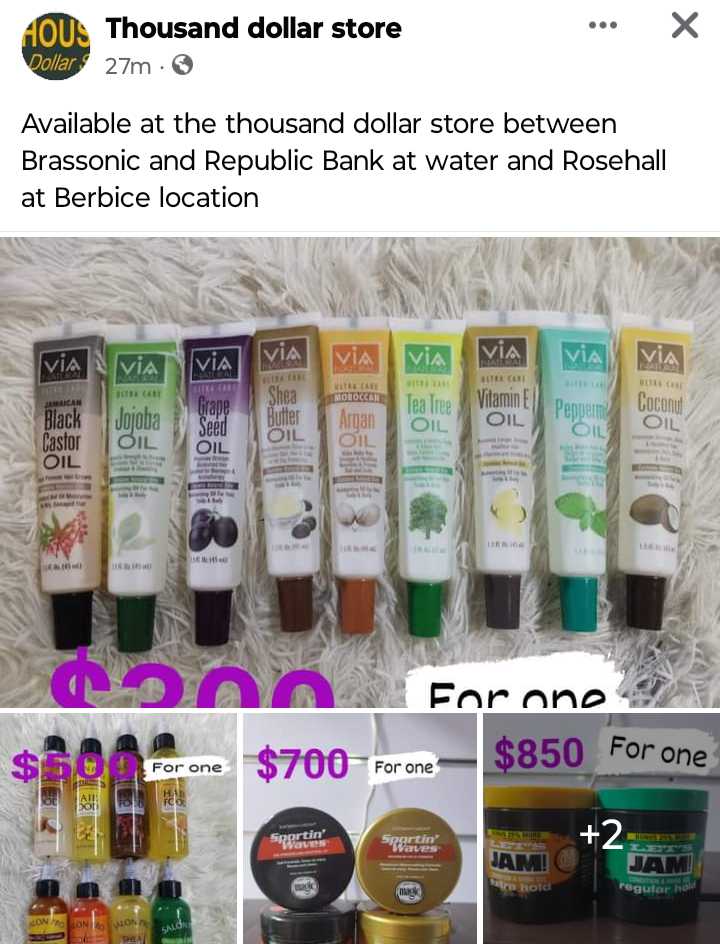View the +2 more photos tile

(x=601, y=828)
